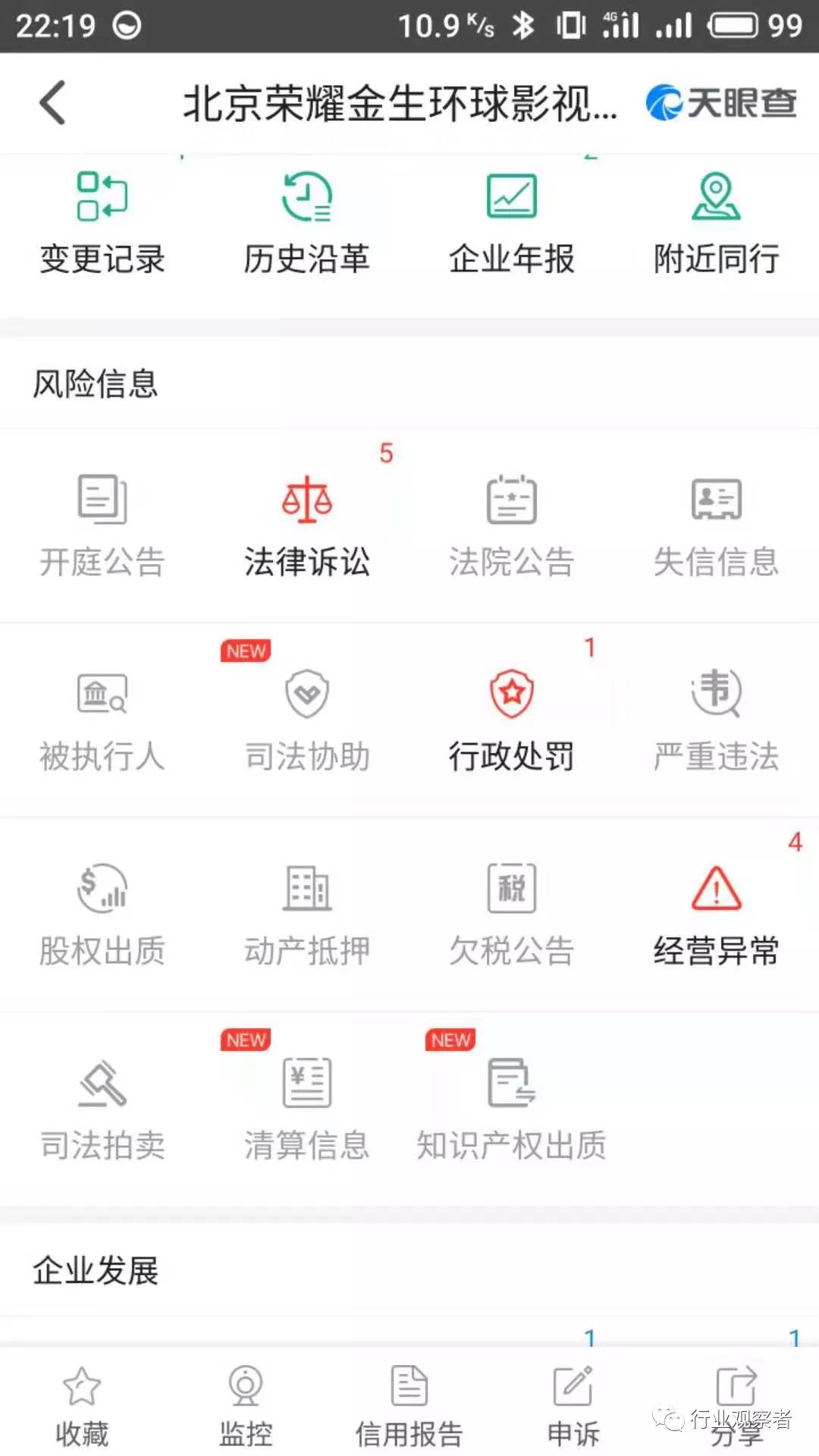819x1456 pixels.
Task: Tap 监控 to monitor this company
Action: [246, 1407]
